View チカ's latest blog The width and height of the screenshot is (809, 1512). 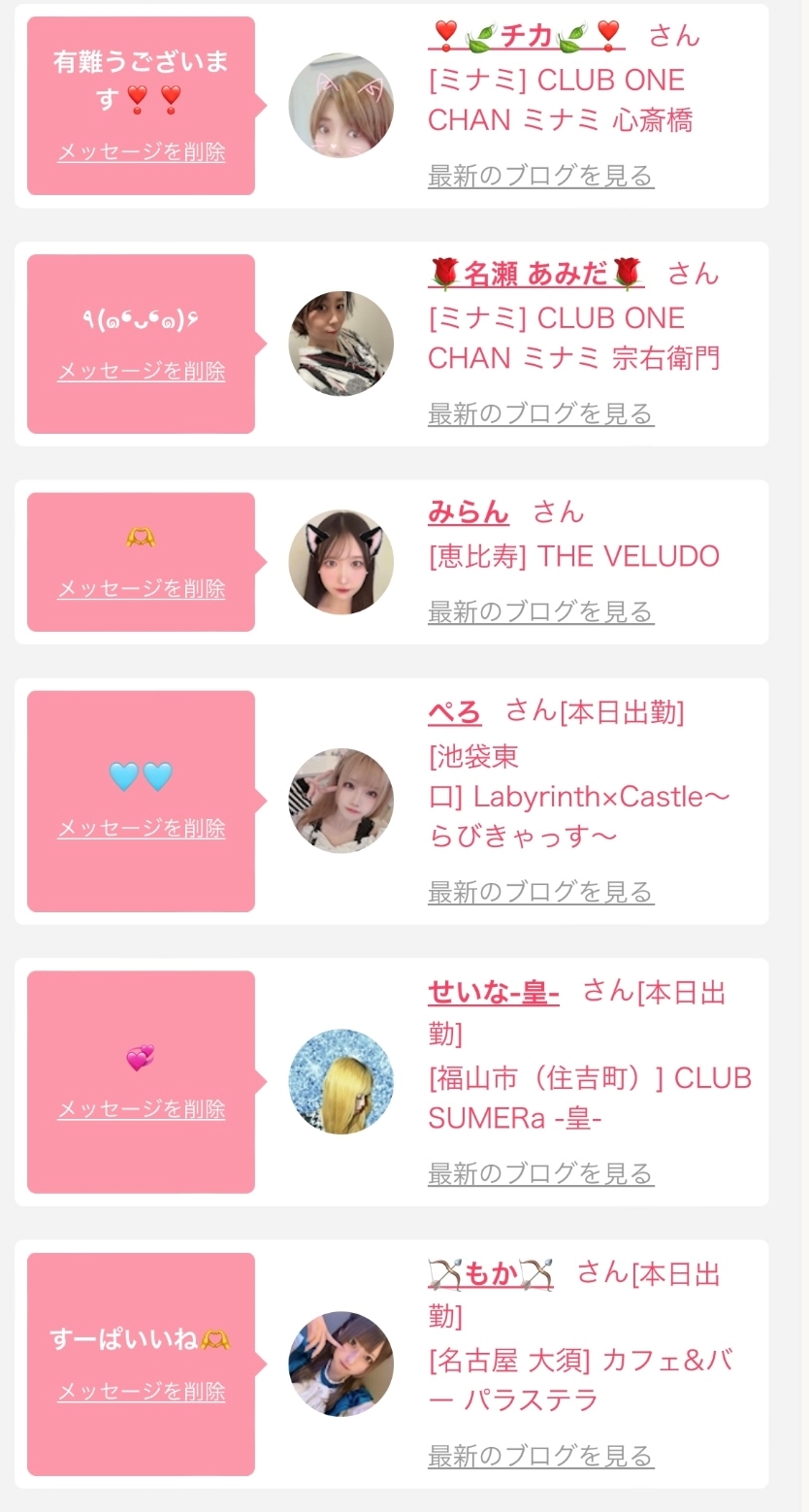pyautogui.click(x=540, y=176)
